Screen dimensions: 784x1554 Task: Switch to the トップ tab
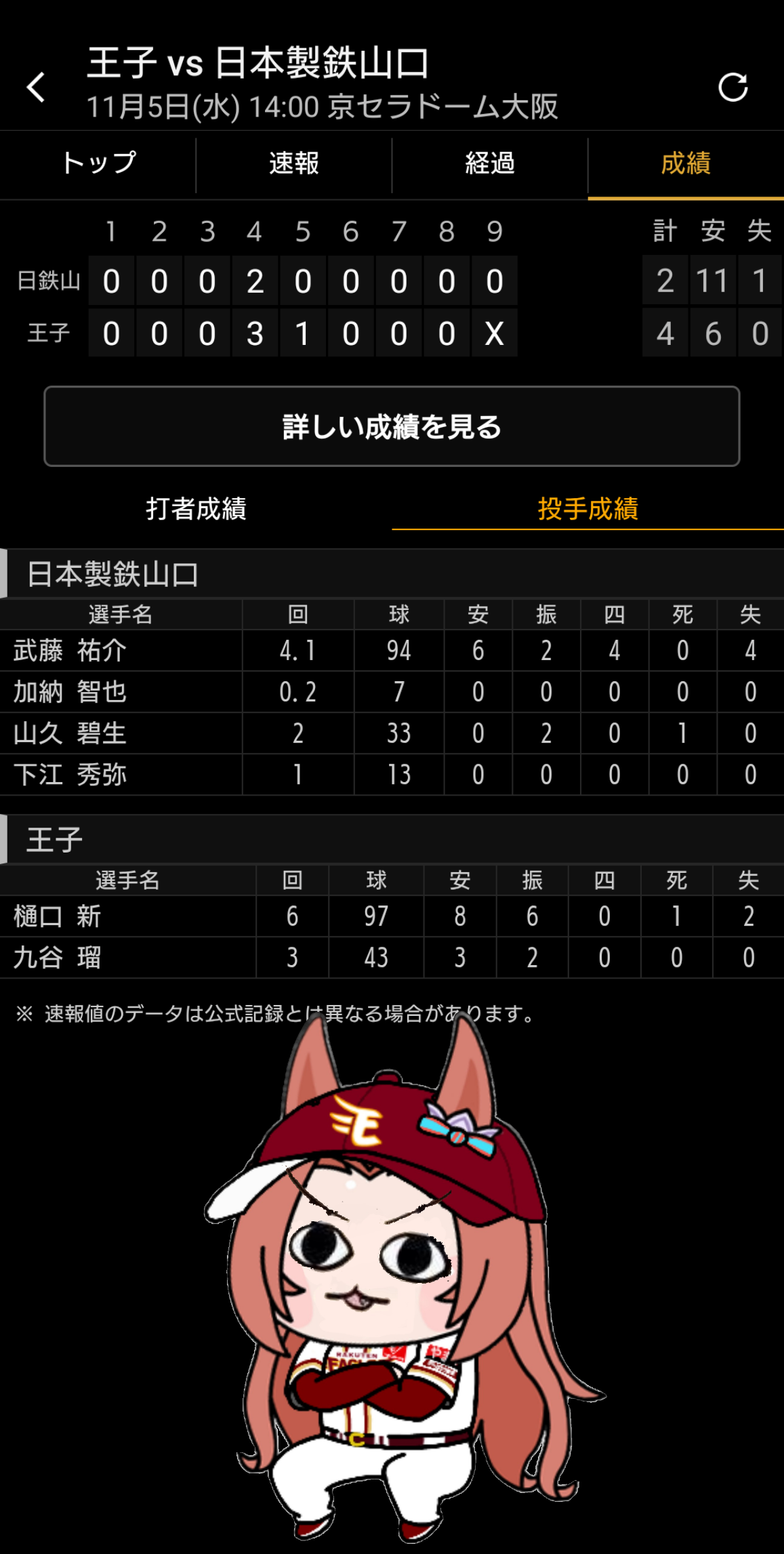(98, 163)
